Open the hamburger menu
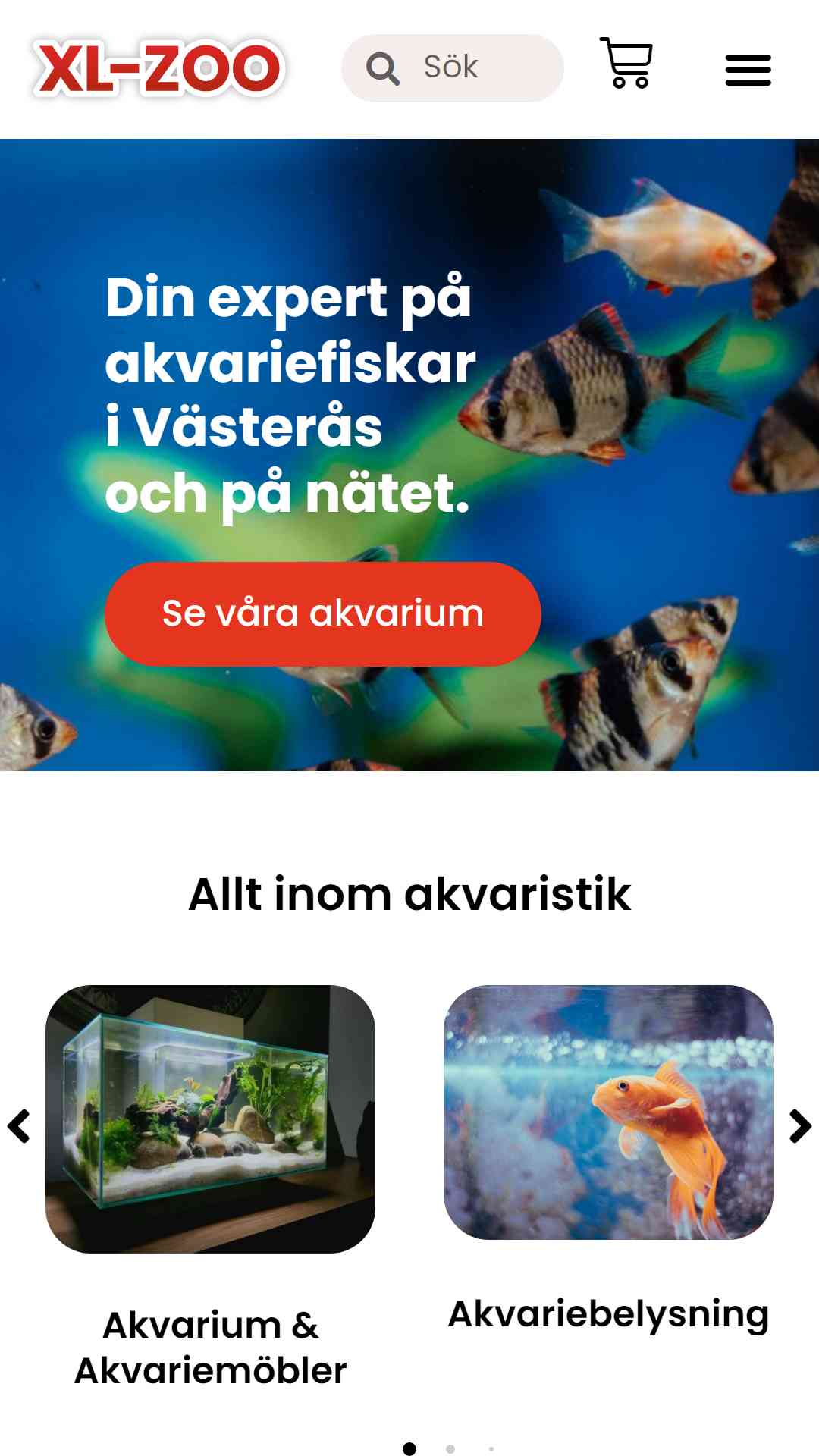The image size is (819, 1456). pyautogui.click(x=748, y=70)
